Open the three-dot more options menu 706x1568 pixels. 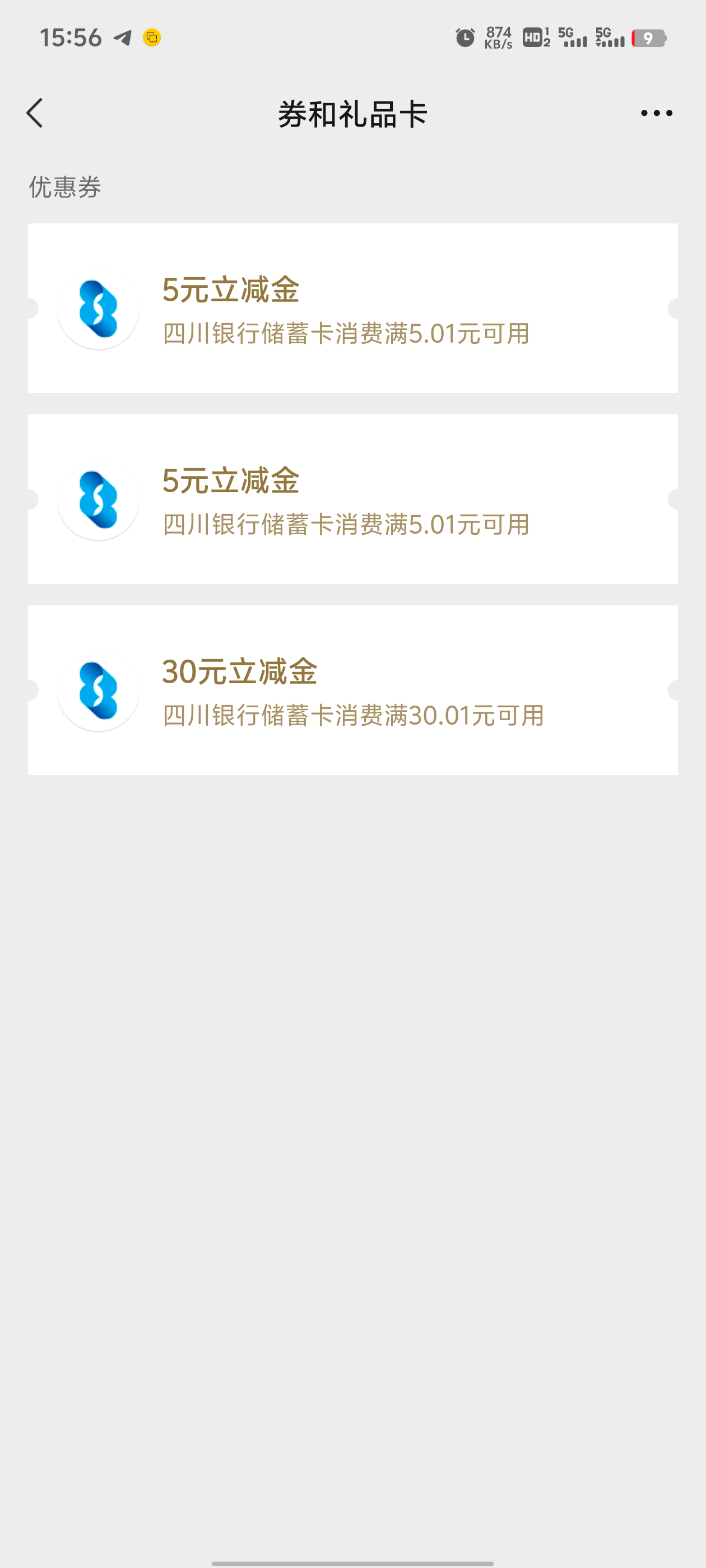pyautogui.click(x=656, y=113)
